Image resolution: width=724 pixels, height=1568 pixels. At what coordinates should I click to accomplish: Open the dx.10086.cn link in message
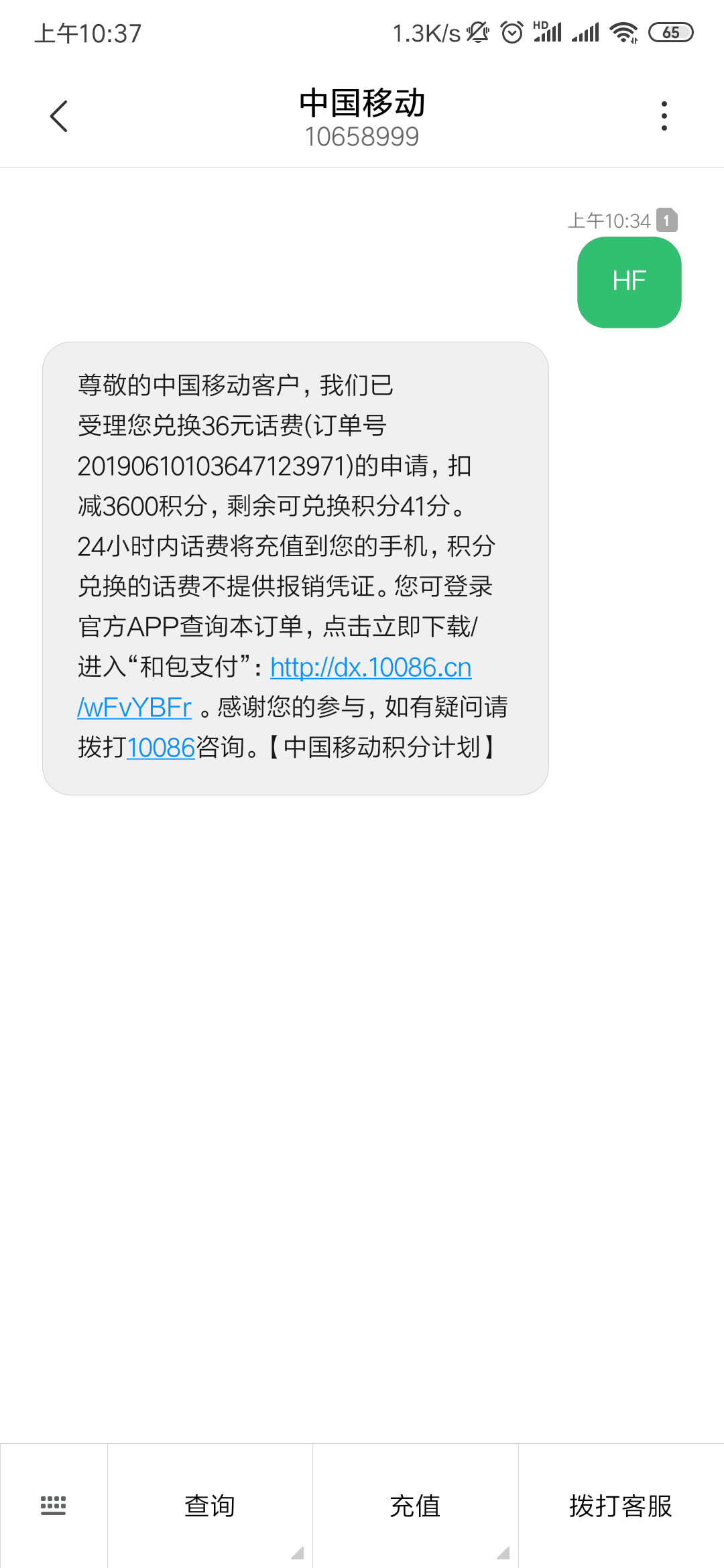click(x=371, y=667)
